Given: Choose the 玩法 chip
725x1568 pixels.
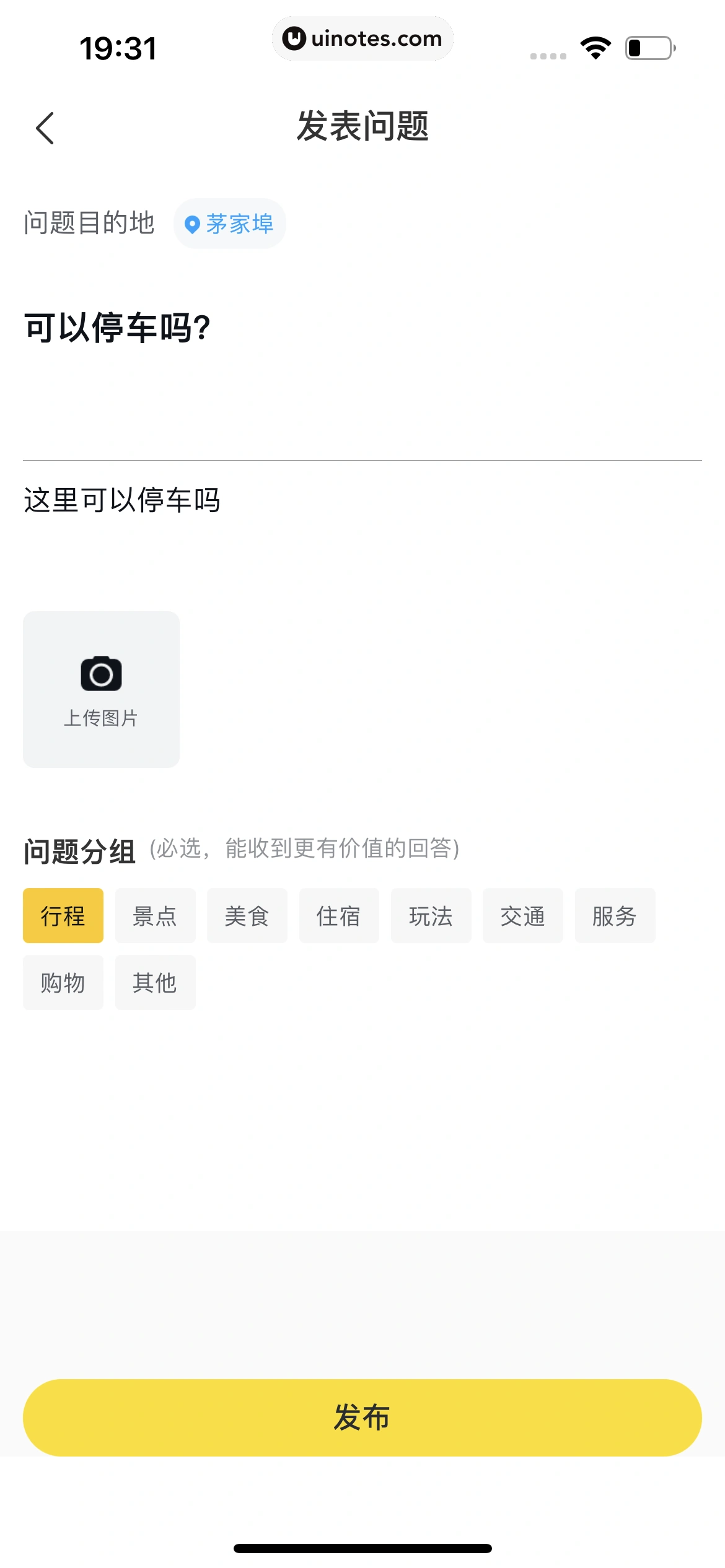Looking at the screenshot, I should (x=431, y=915).
